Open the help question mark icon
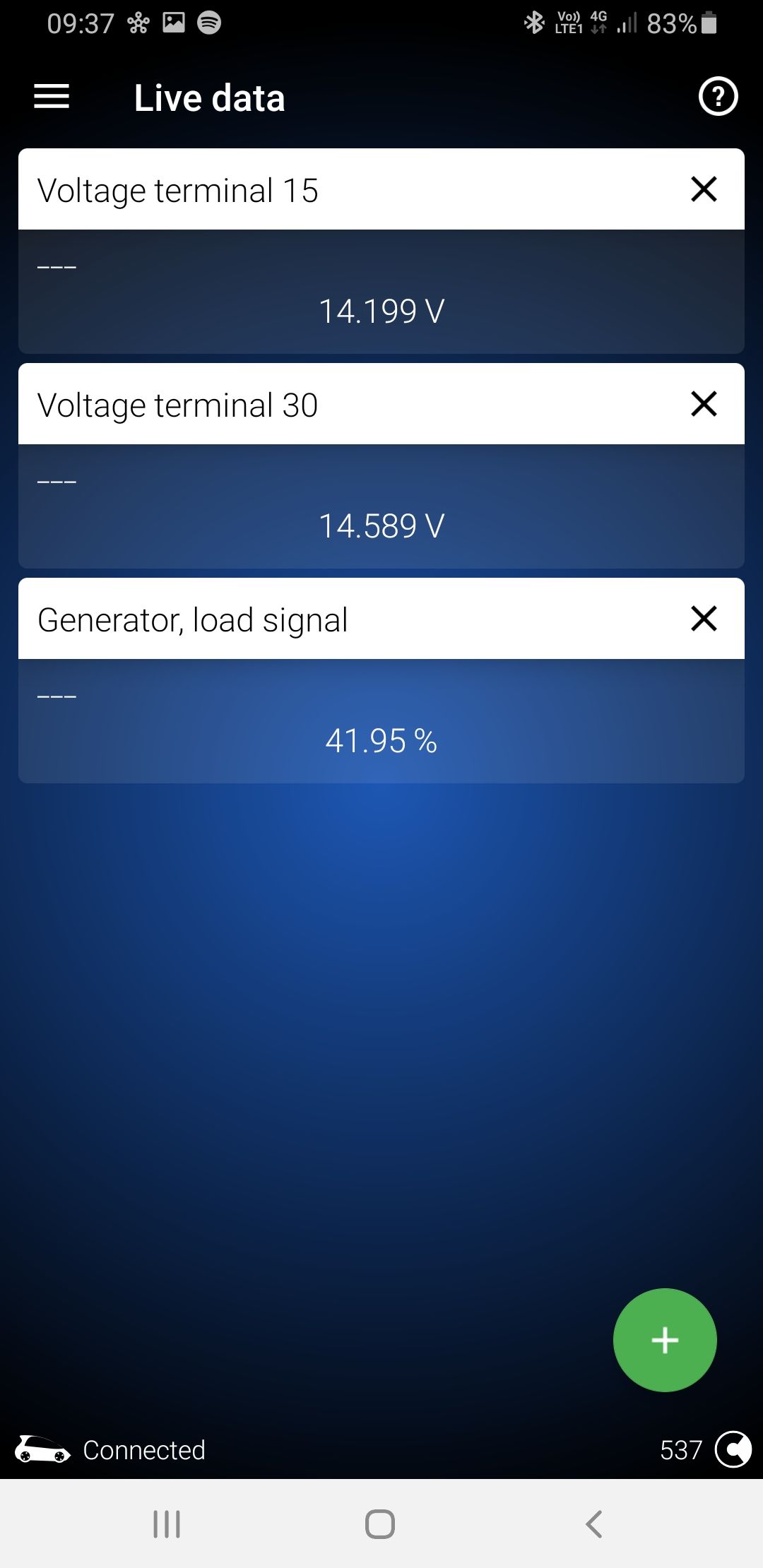 click(x=718, y=97)
